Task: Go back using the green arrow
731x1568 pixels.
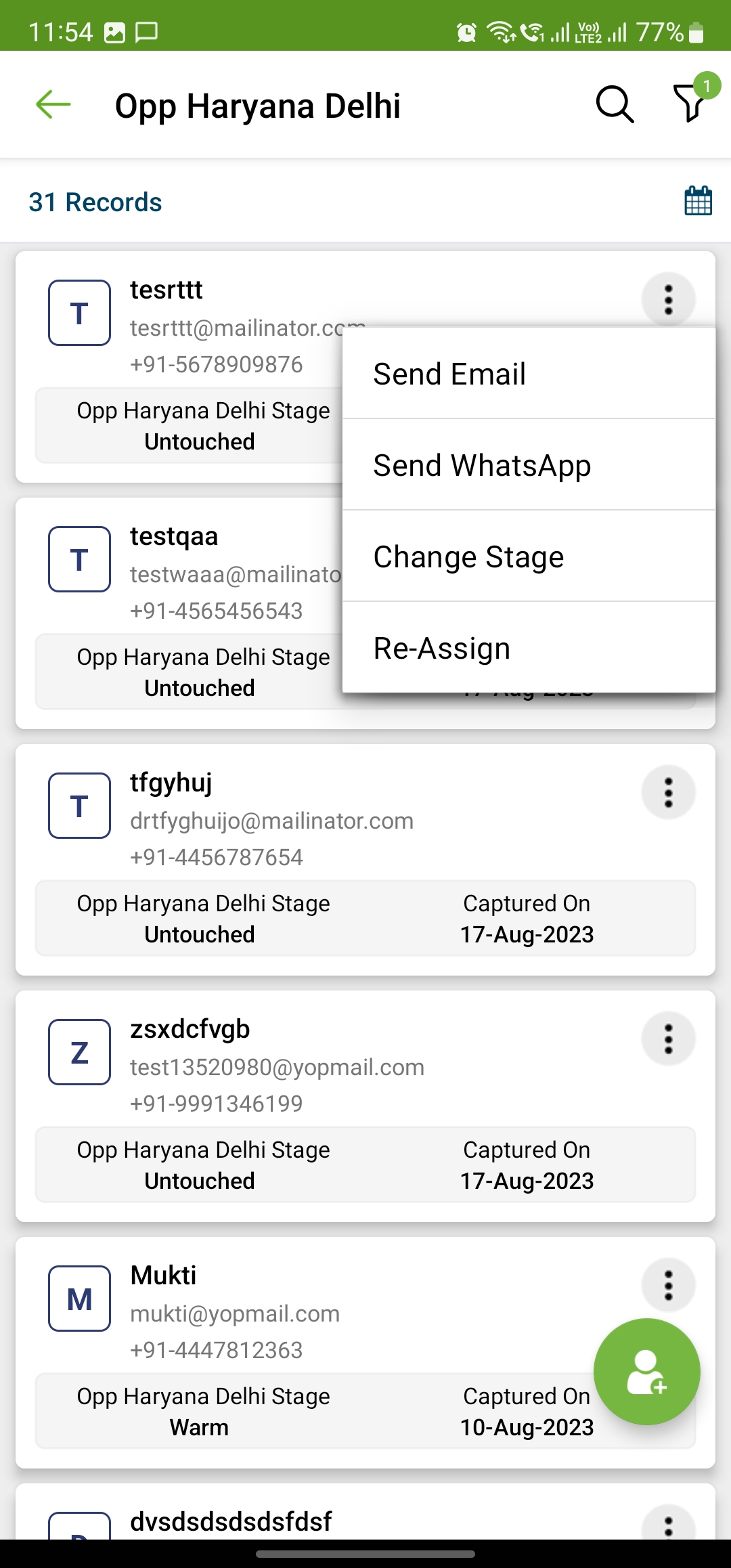Action: tap(53, 105)
